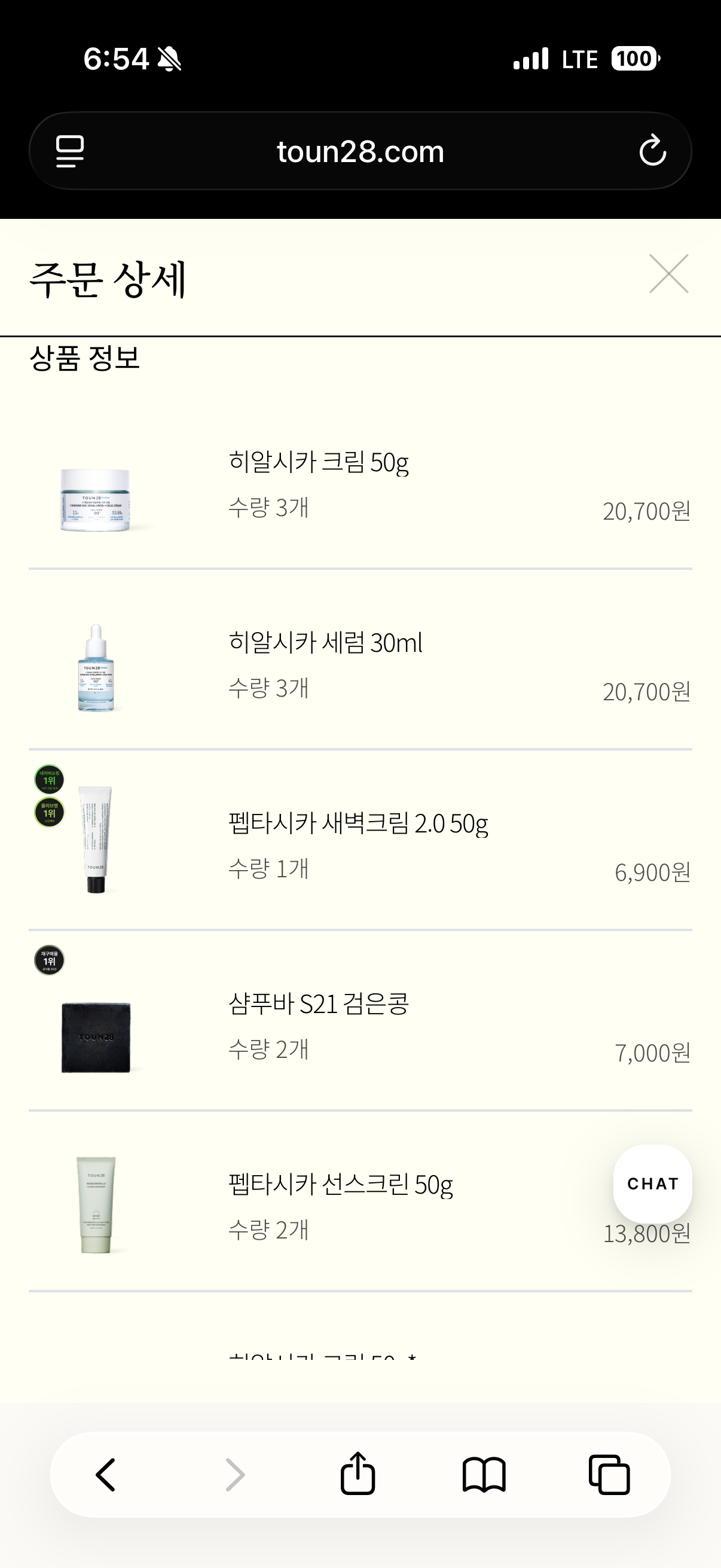View the 히알시카 세럼 30ml item
This screenshot has height=1568, width=721.
point(325,643)
